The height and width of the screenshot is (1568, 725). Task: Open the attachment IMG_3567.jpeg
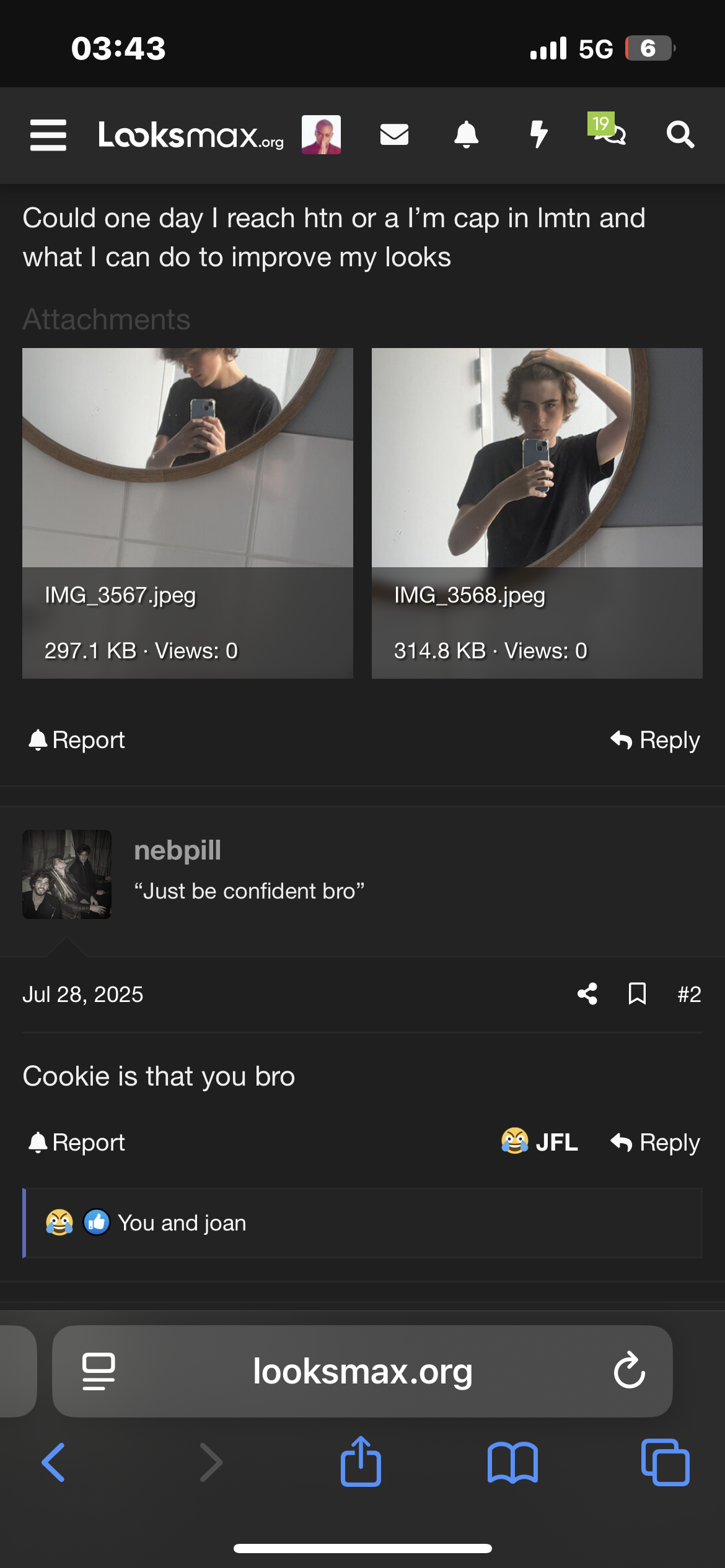188,513
